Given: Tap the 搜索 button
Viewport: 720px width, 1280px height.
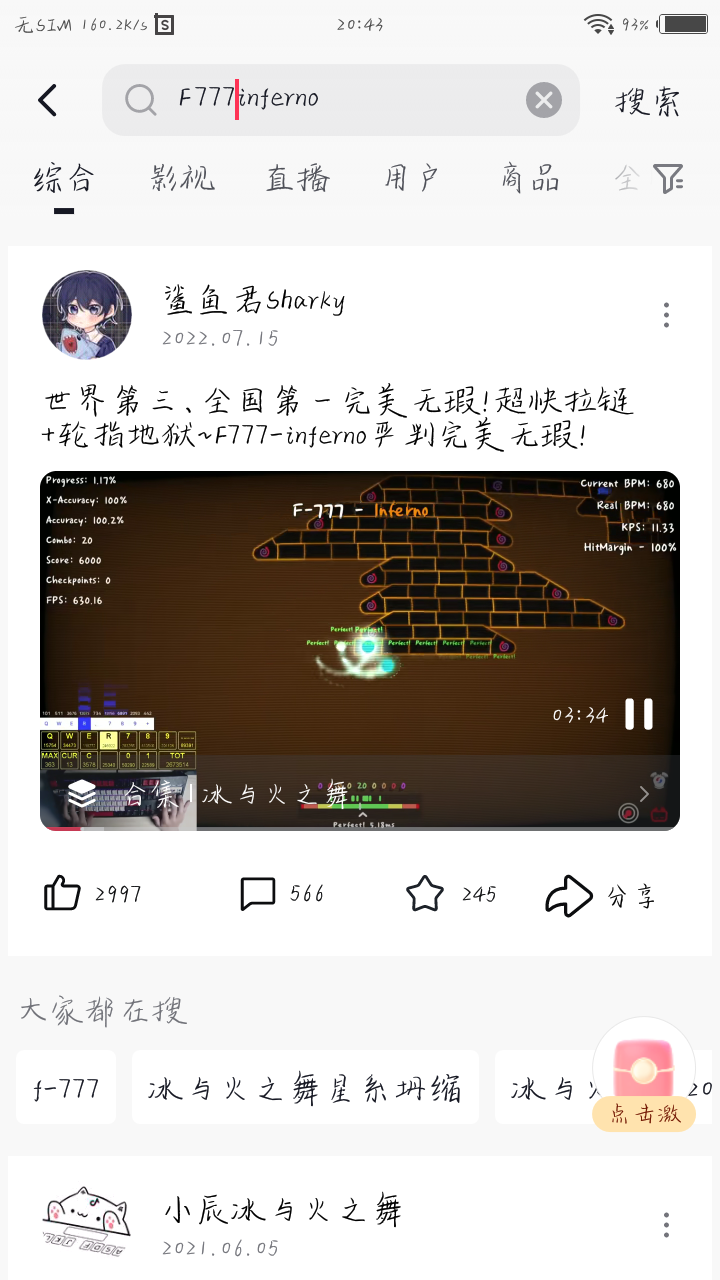Looking at the screenshot, I should [647, 100].
